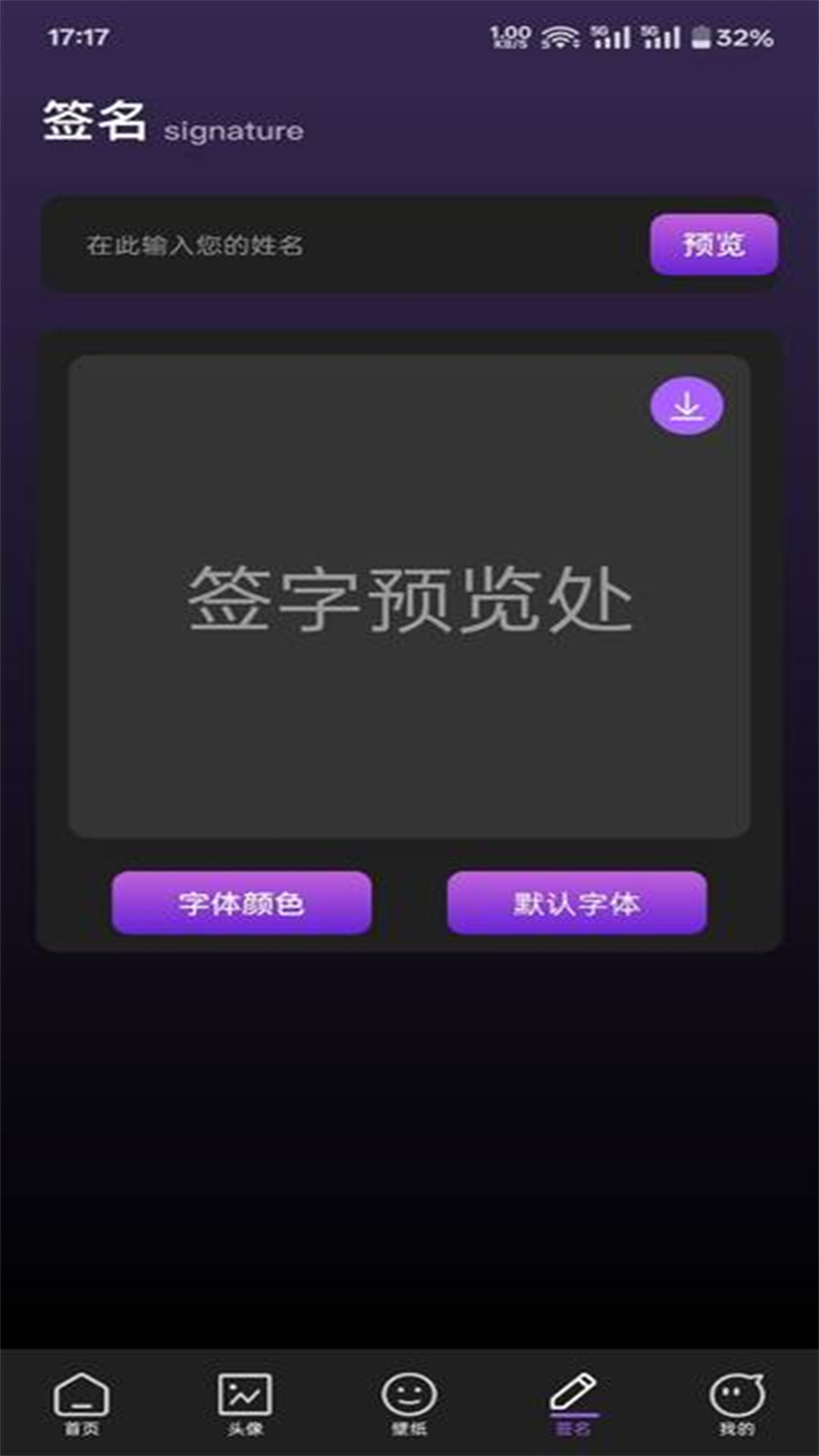
Task: Tap the name input field
Action: (341, 245)
